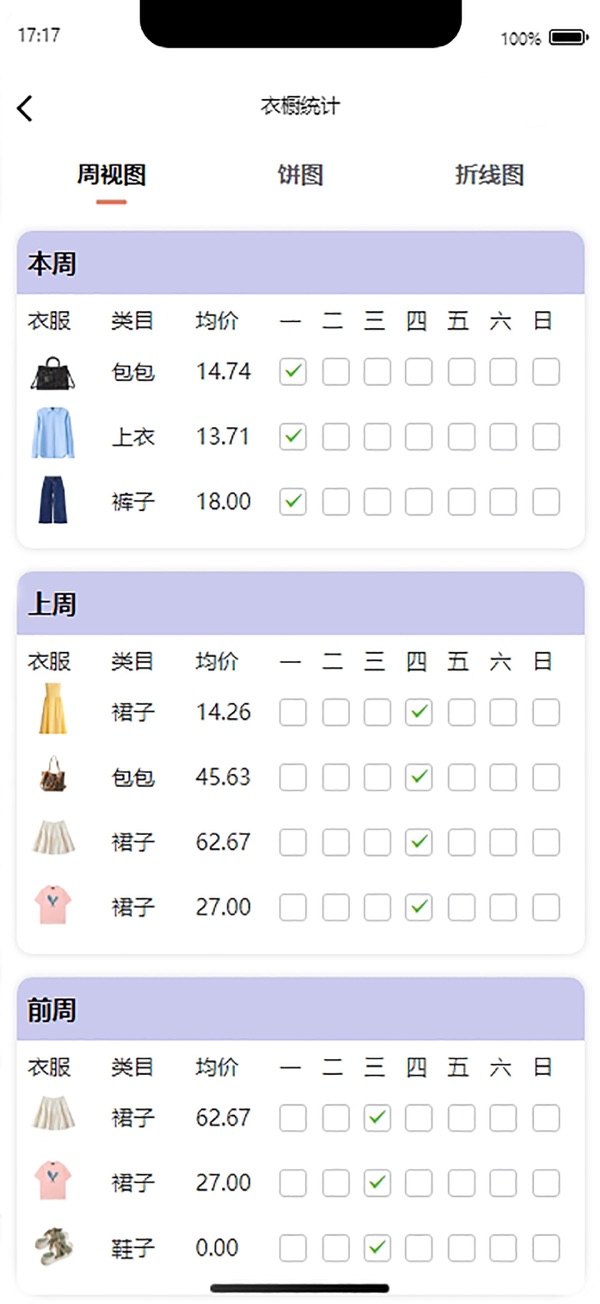
Task: Uncheck Thursday (四) for 裙子 14.26 in 上周
Action: [x=419, y=713]
